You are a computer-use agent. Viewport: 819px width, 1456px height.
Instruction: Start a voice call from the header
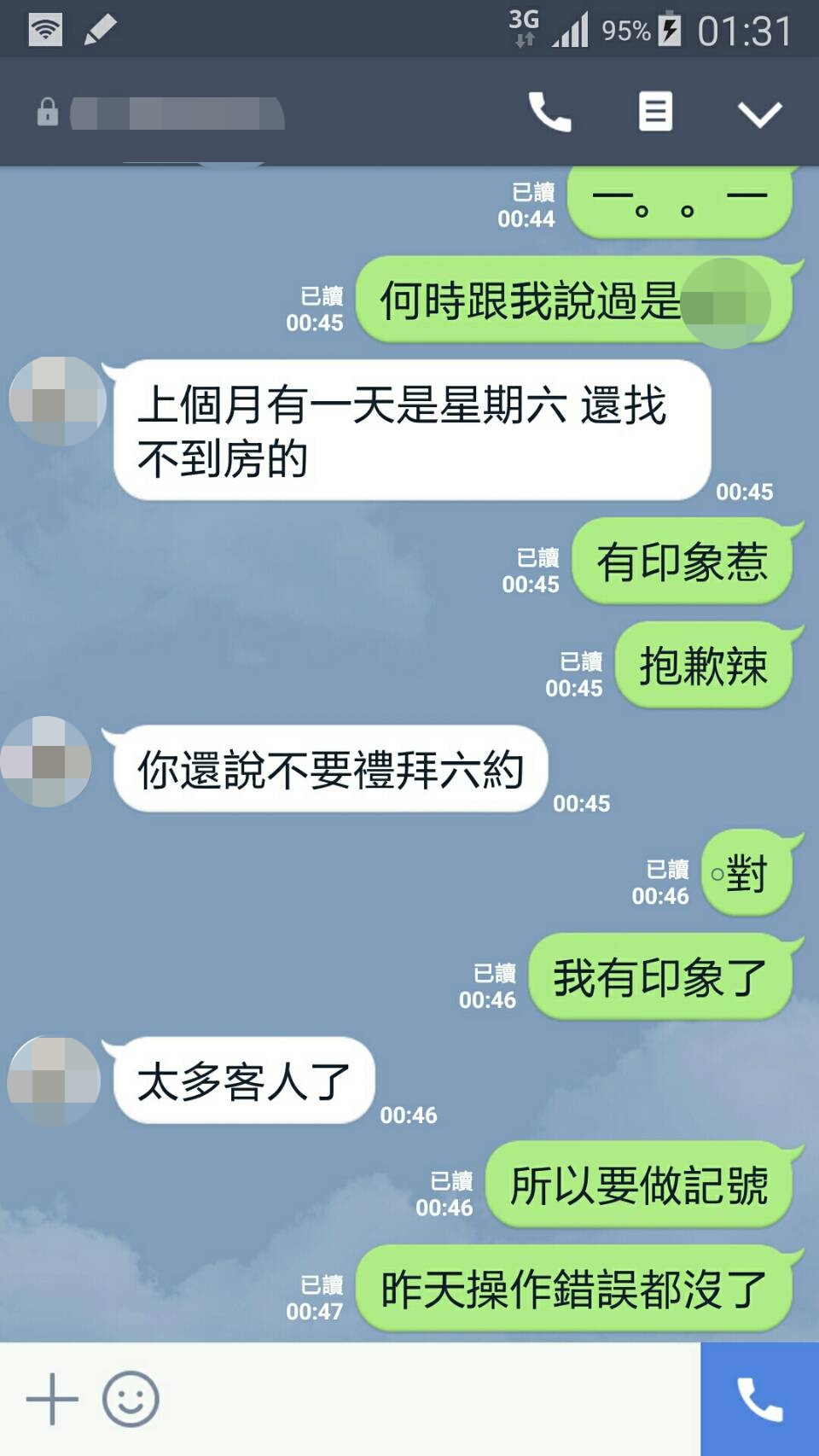pyautogui.click(x=549, y=112)
